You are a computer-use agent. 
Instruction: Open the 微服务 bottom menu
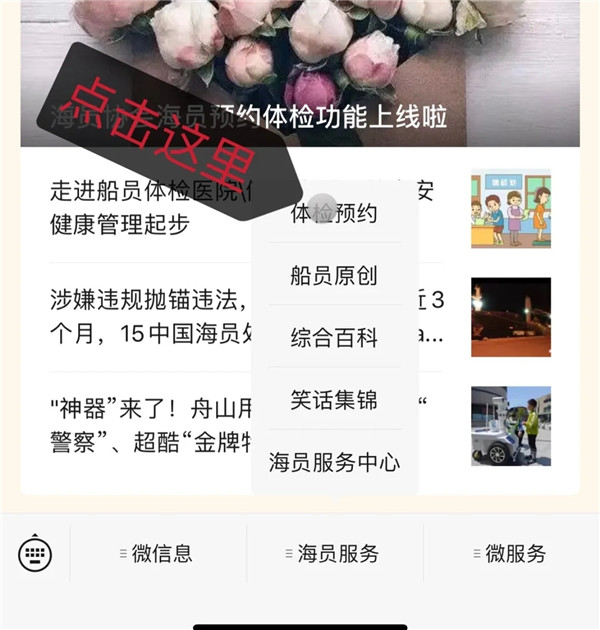point(511,553)
